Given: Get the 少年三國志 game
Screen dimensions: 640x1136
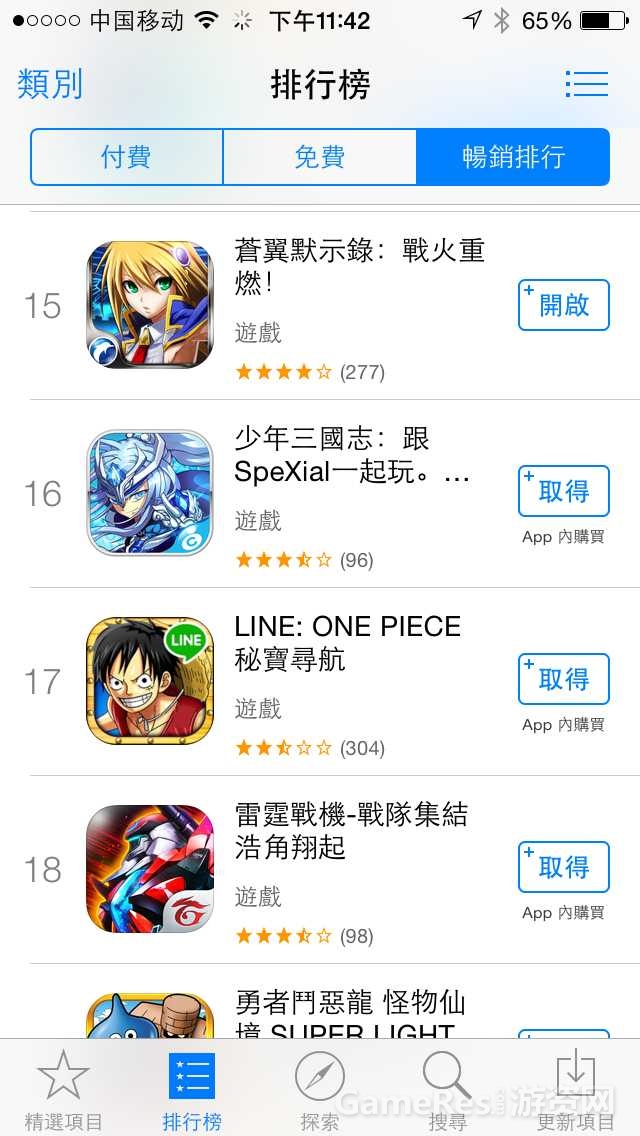Looking at the screenshot, I should [563, 491].
